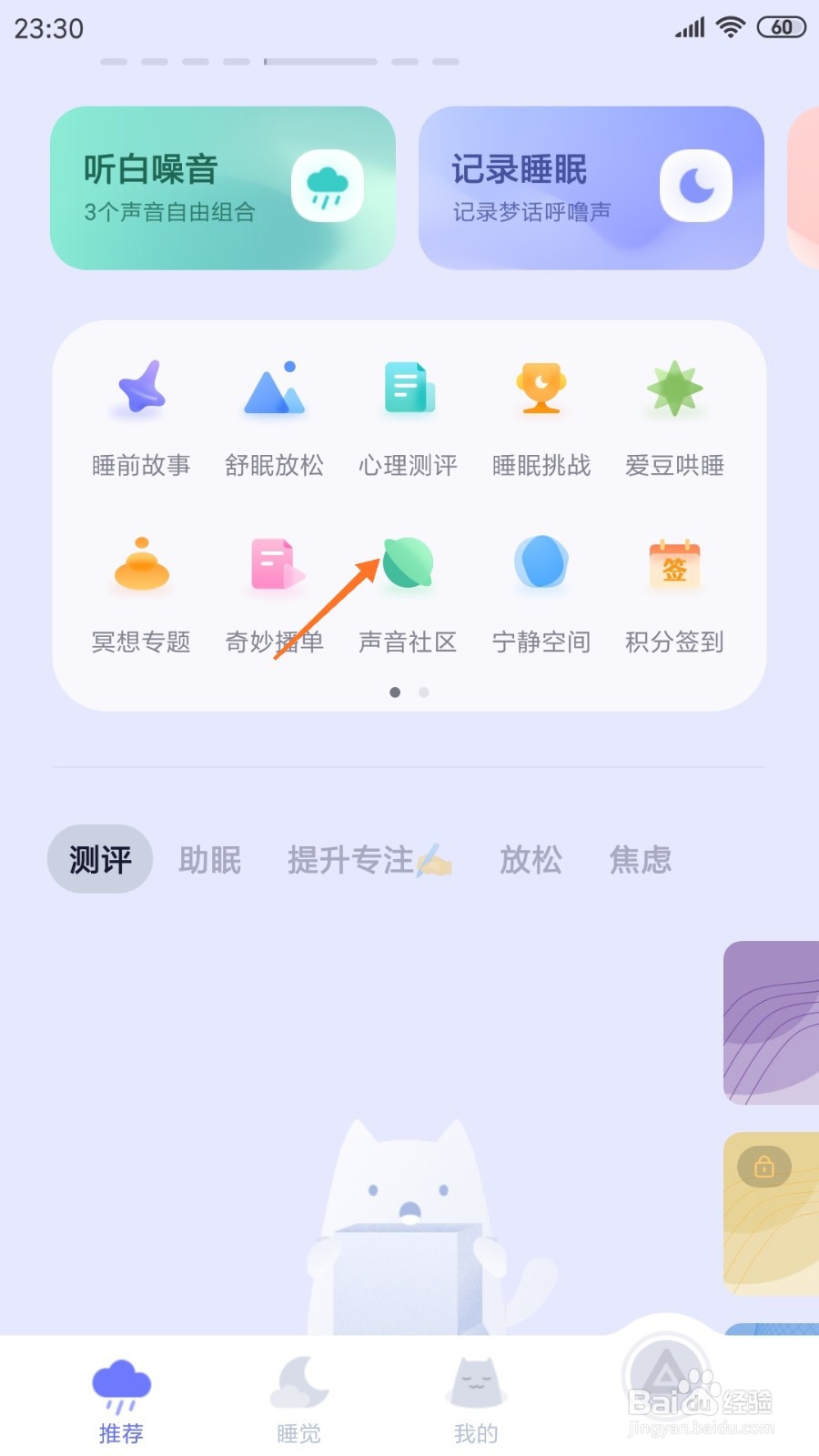
Task: Open the 我的 profile tab
Action: point(476,1401)
